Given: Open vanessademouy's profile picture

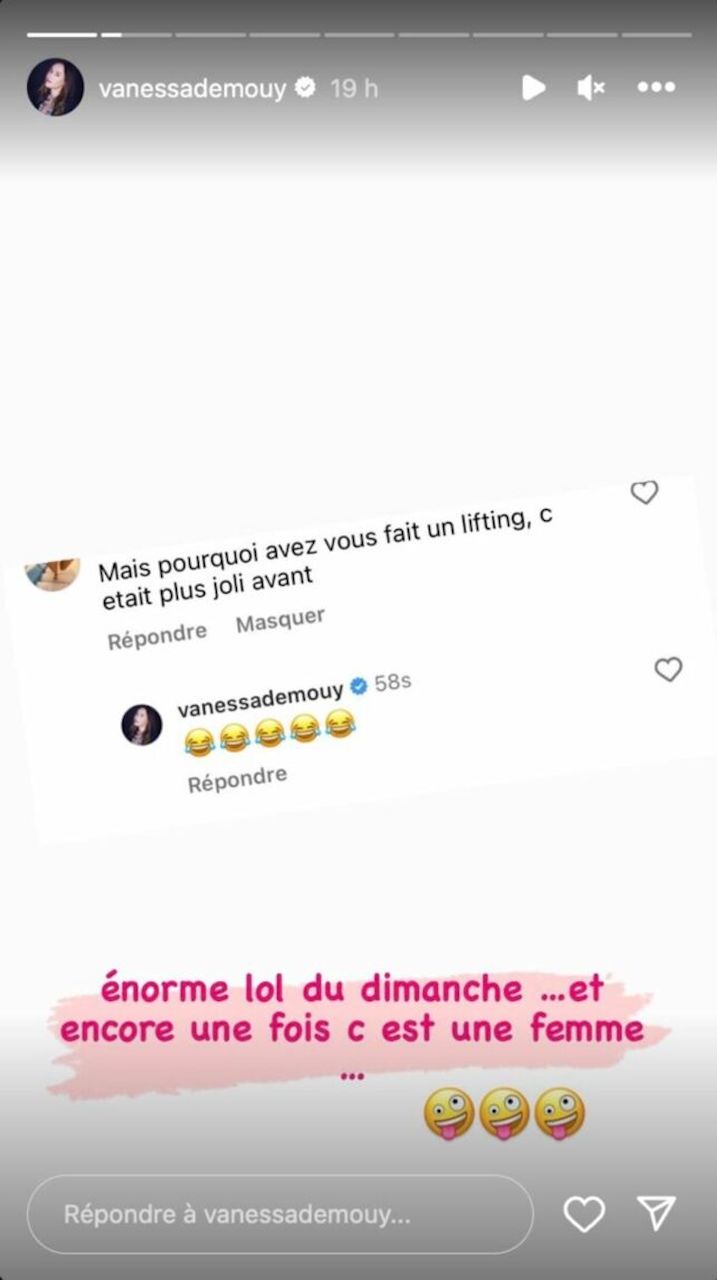Looking at the screenshot, I should click(55, 87).
